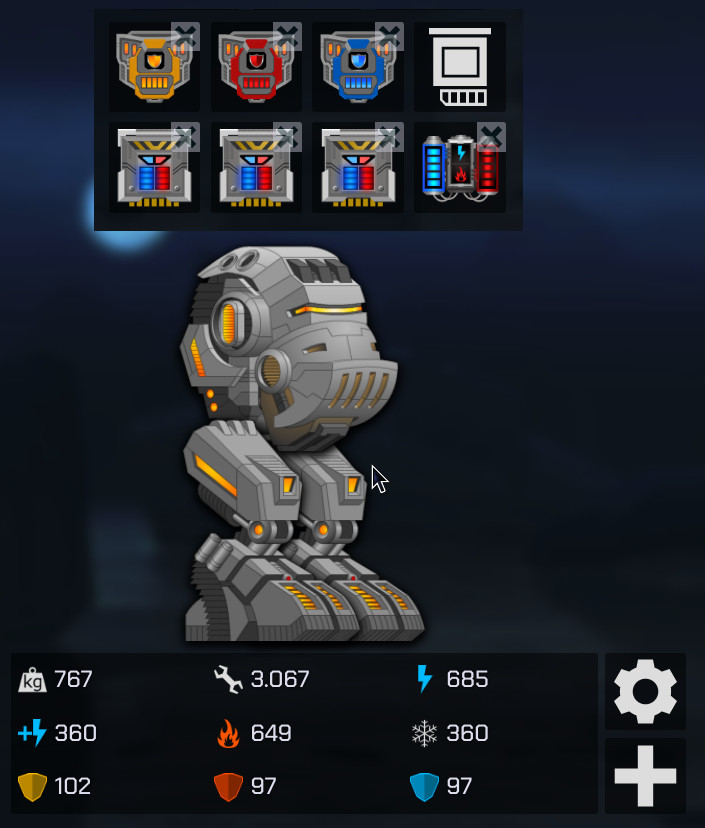The image size is (705, 828).
Task: Open the gear settings button
Action: point(645,691)
